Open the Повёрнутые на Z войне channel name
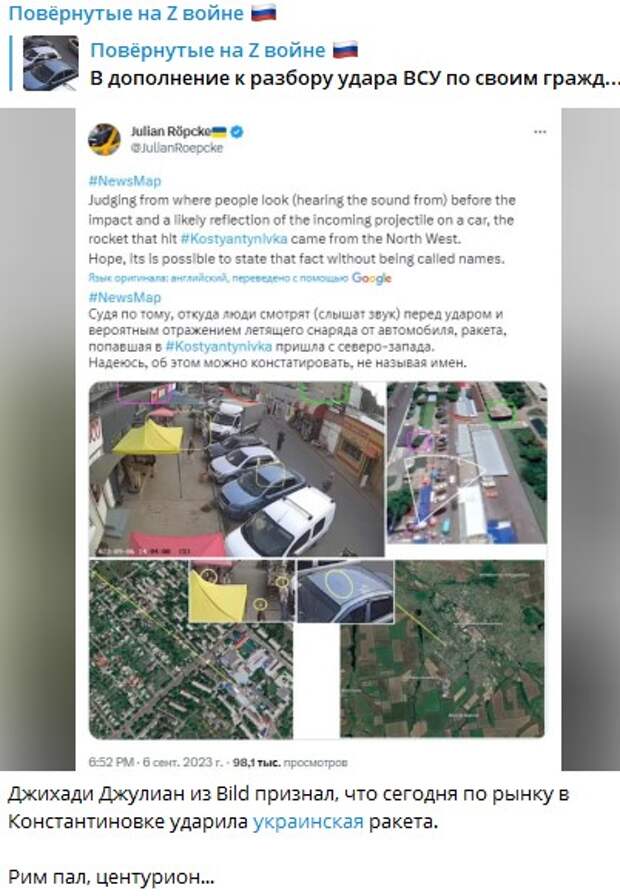The width and height of the screenshot is (620, 896). 128,13
